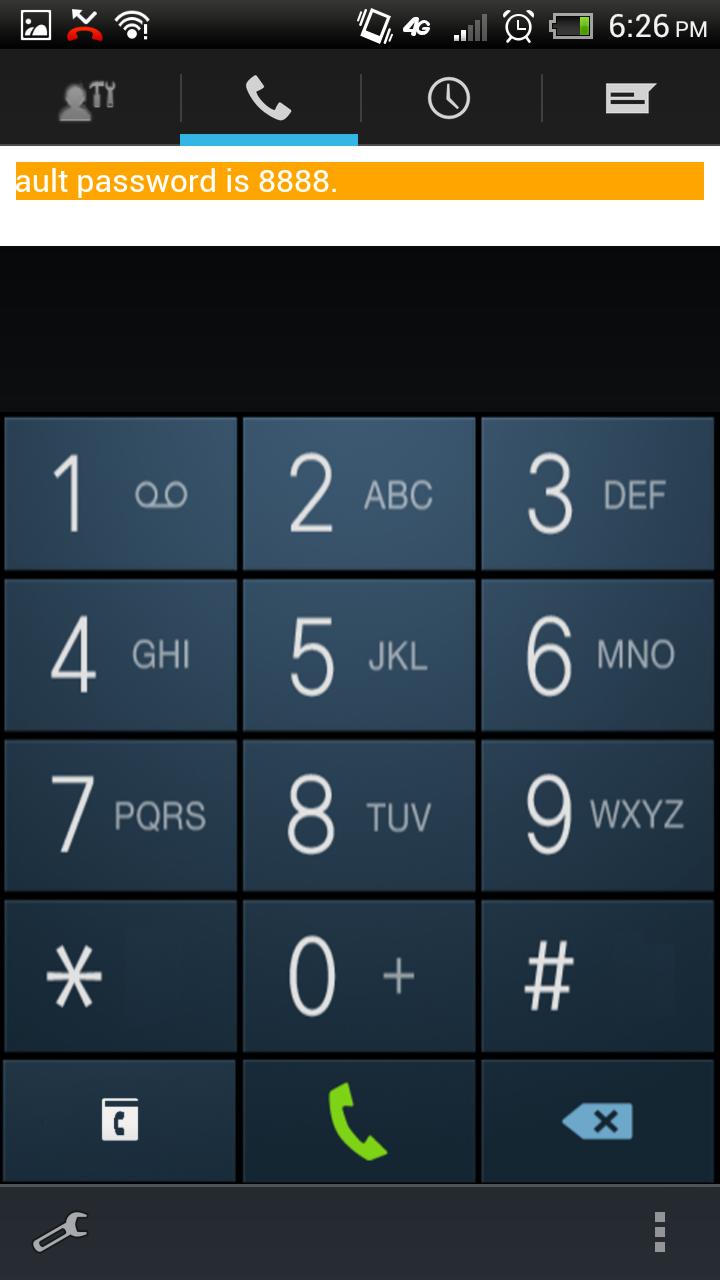Viewport: 720px width, 1280px height.
Task: Delete the last digit with backspace
Action: point(597,1120)
